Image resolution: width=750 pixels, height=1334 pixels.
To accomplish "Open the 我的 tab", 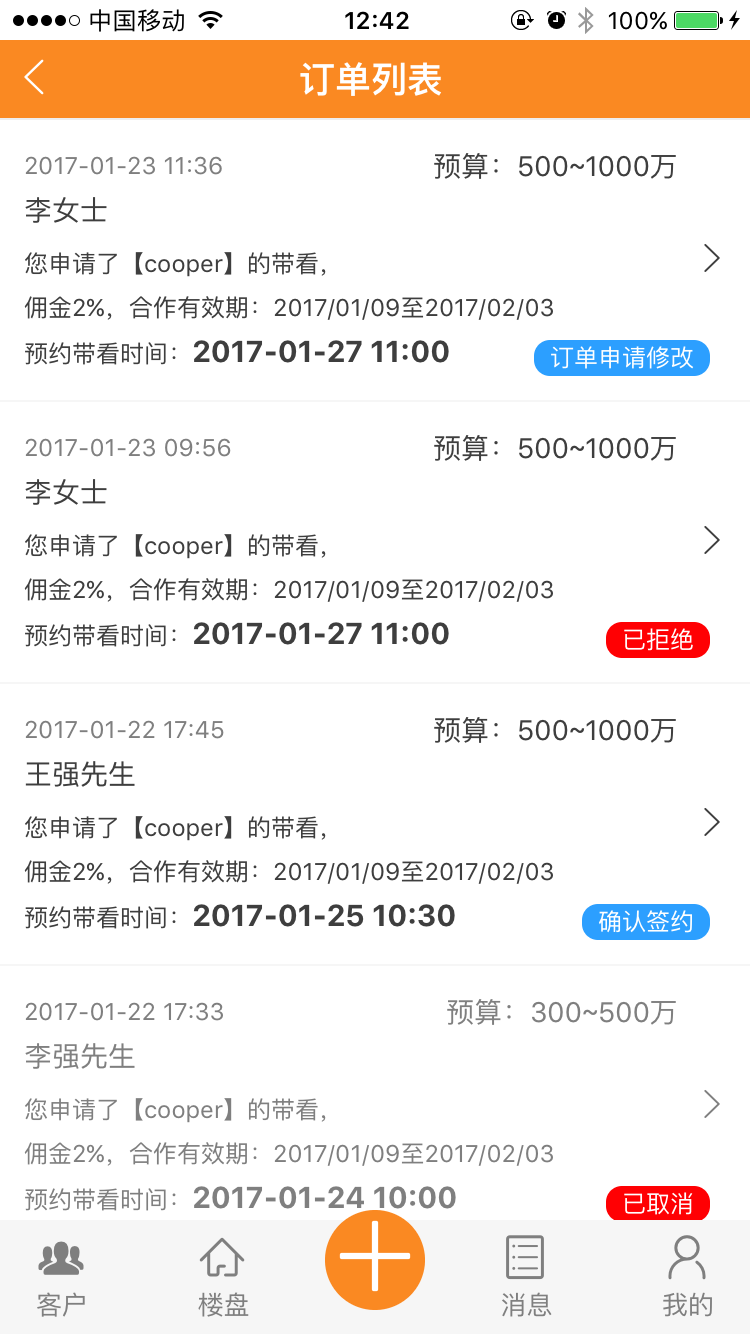I will pyautogui.click(x=688, y=1277).
